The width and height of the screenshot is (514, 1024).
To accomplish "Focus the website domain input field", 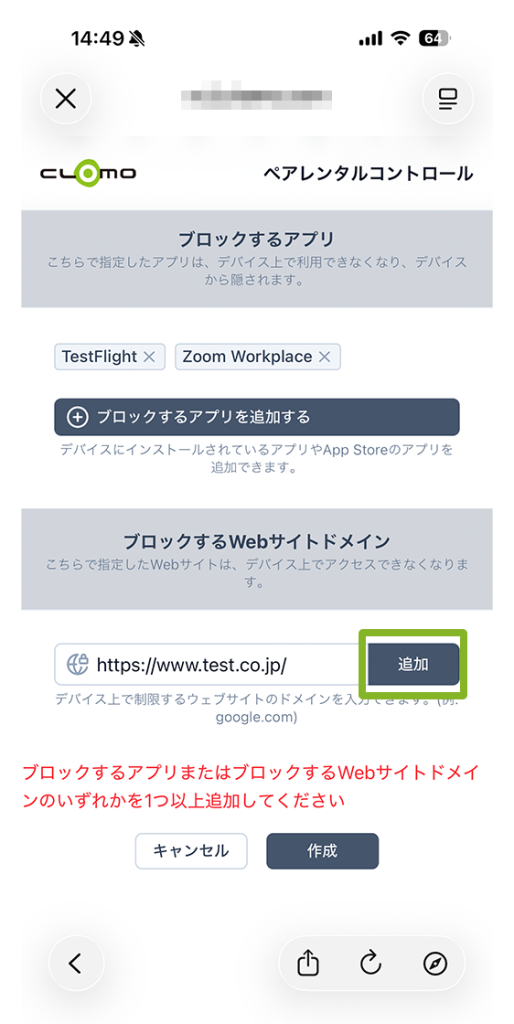I will click(211, 665).
